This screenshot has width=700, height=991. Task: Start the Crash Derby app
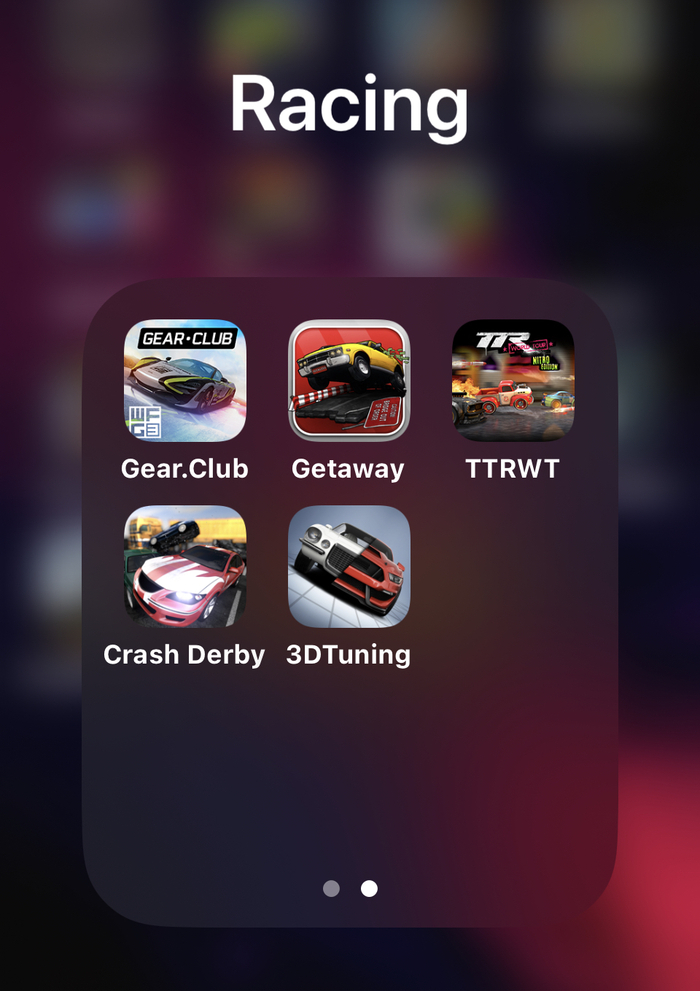point(185,566)
